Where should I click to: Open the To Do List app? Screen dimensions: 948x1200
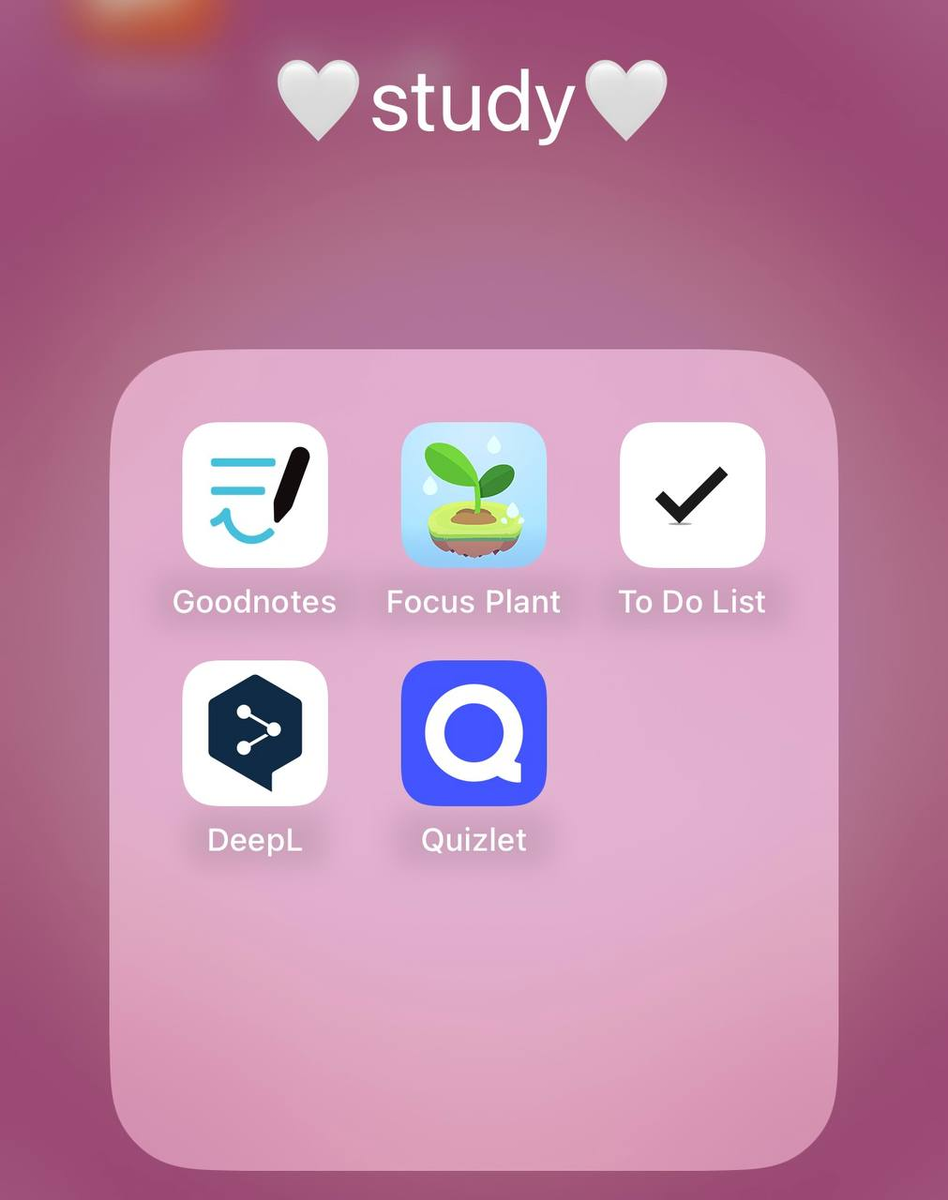[693, 495]
